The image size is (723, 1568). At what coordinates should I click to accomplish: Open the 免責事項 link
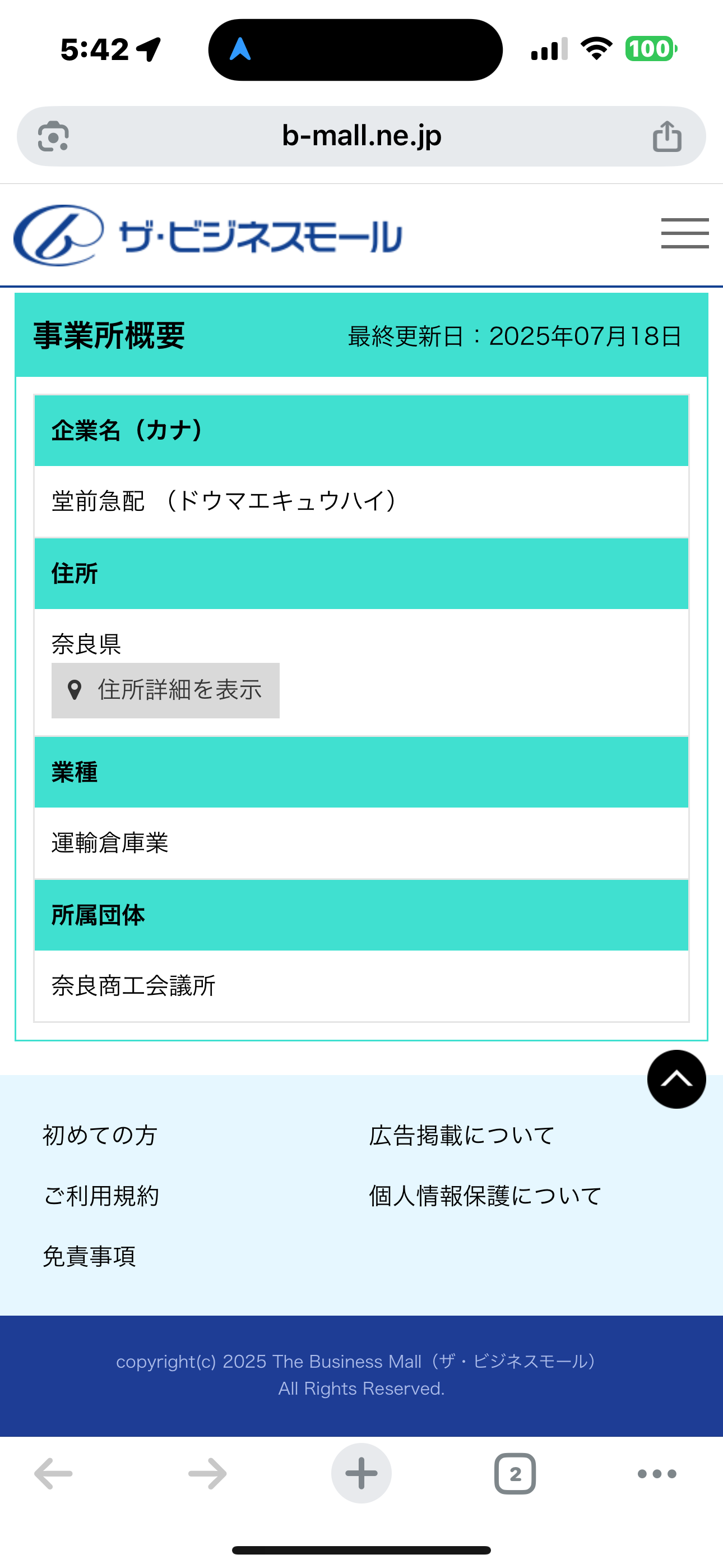point(90,1256)
